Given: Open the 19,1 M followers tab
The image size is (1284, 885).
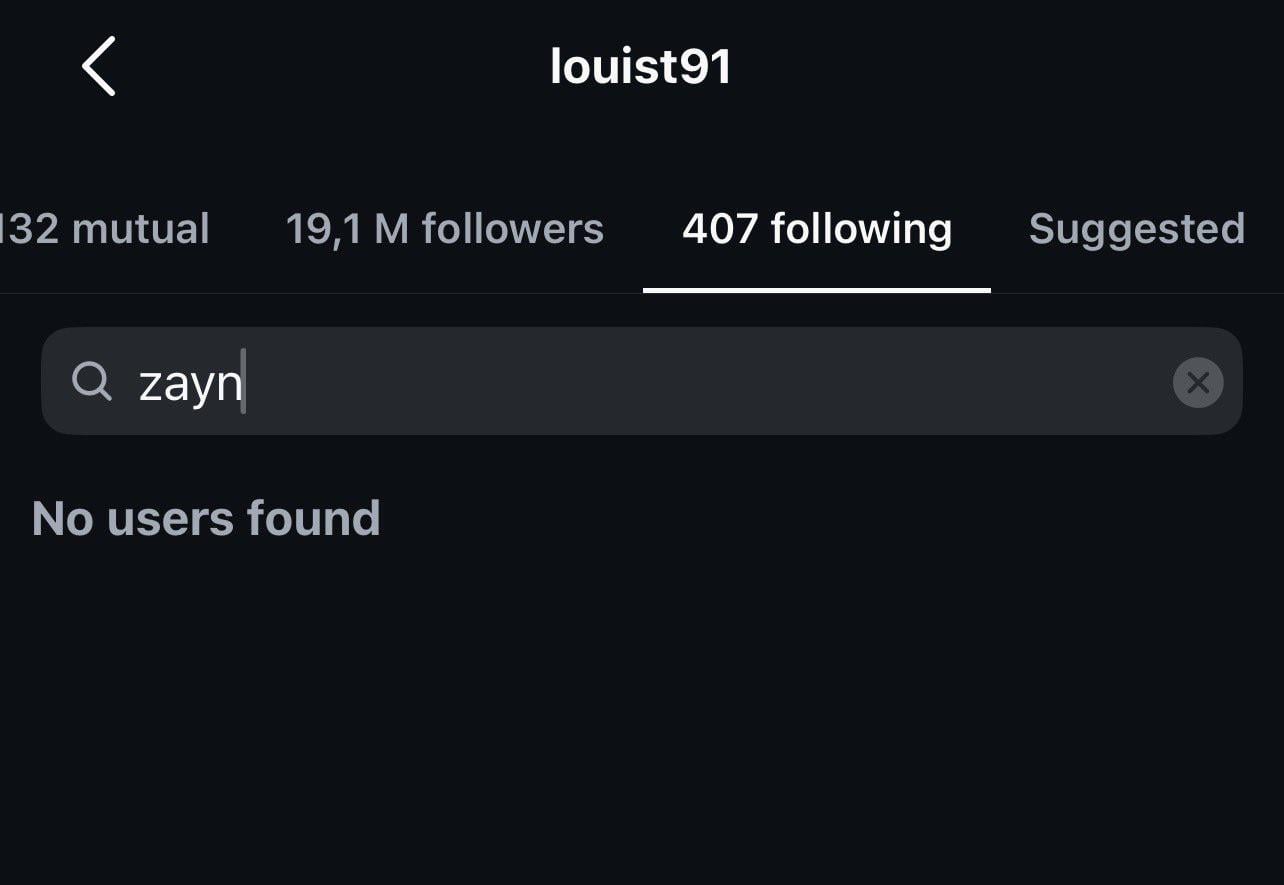Looking at the screenshot, I should click(x=444, y=229).
